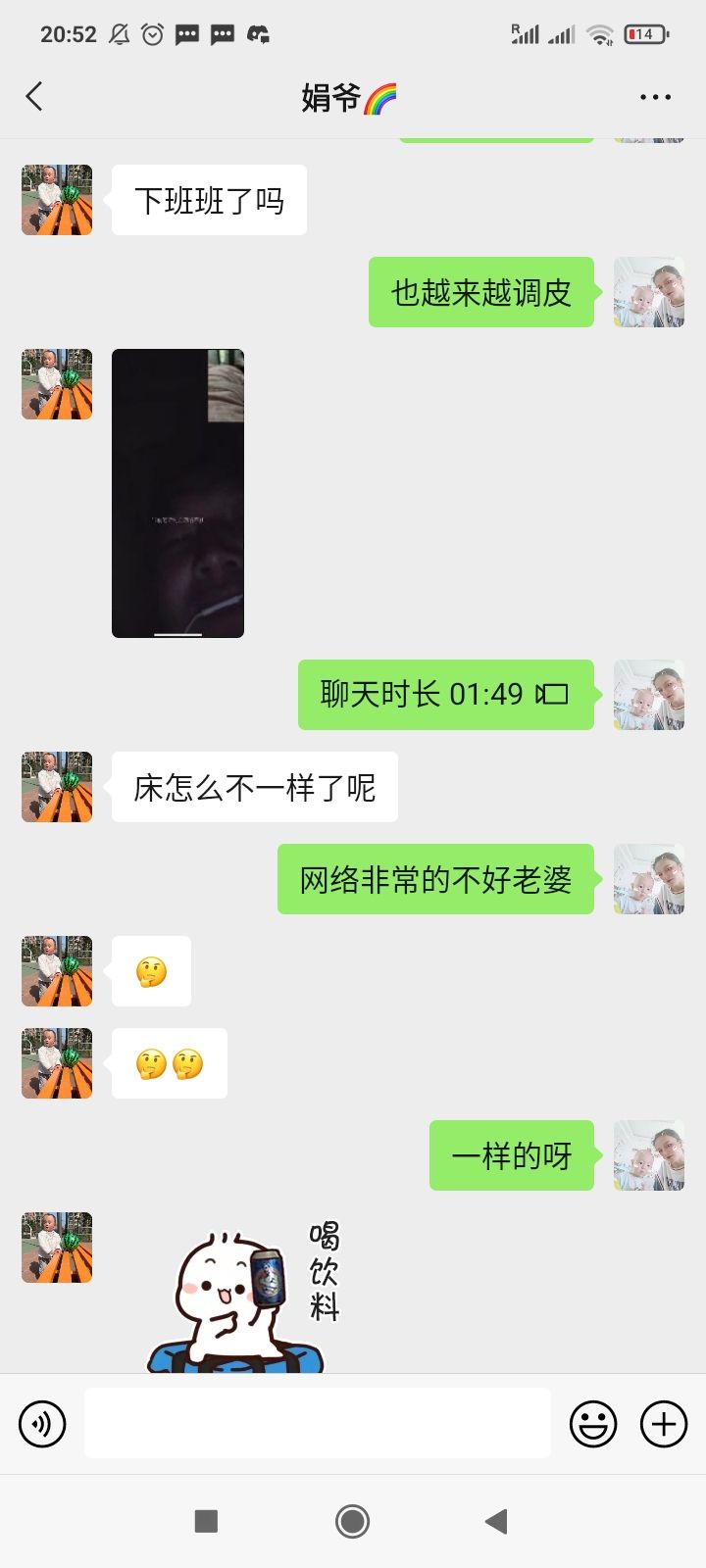Open recent apps with the square button
The image size is (706, 1568).
tap(206, 1521)
